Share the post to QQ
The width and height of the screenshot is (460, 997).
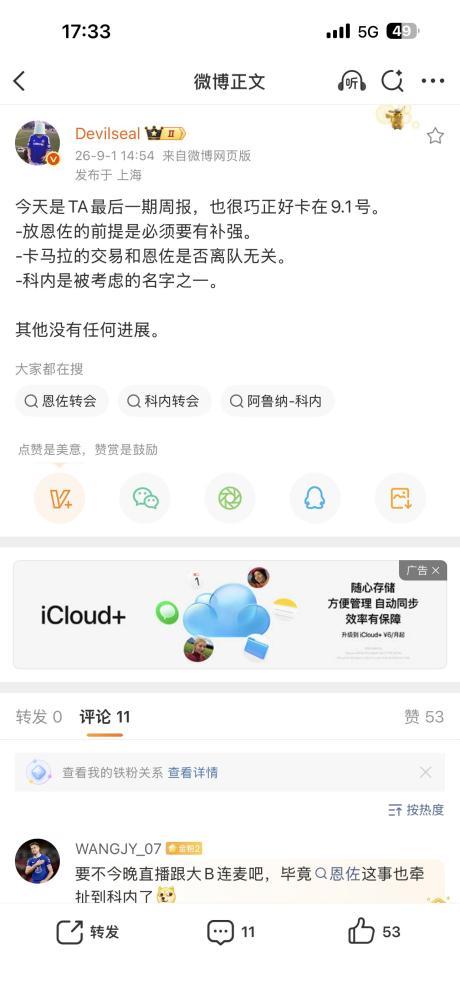click(x=315, y=498)
